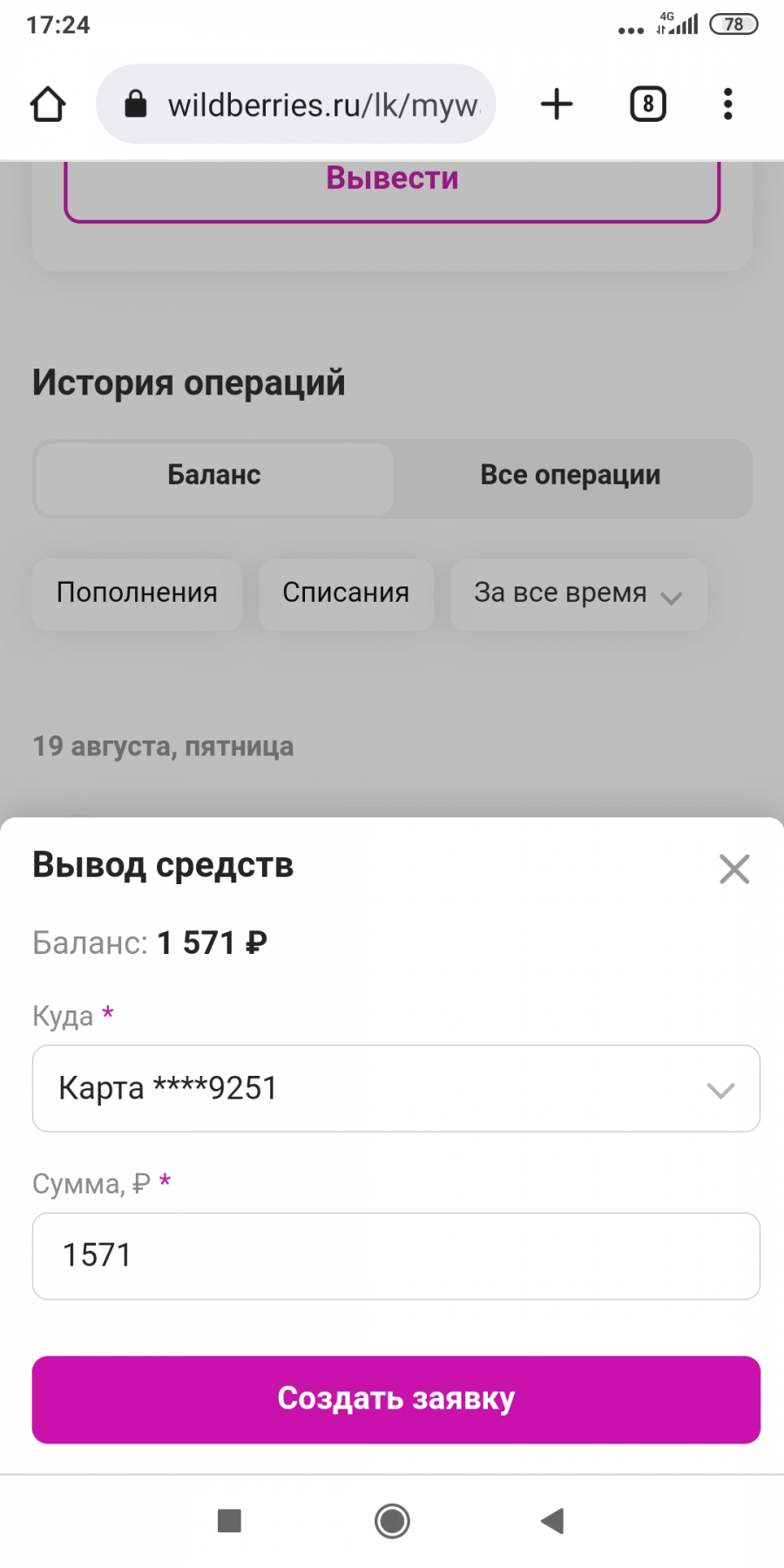Add a new browser tab

[x=557, y=105]
